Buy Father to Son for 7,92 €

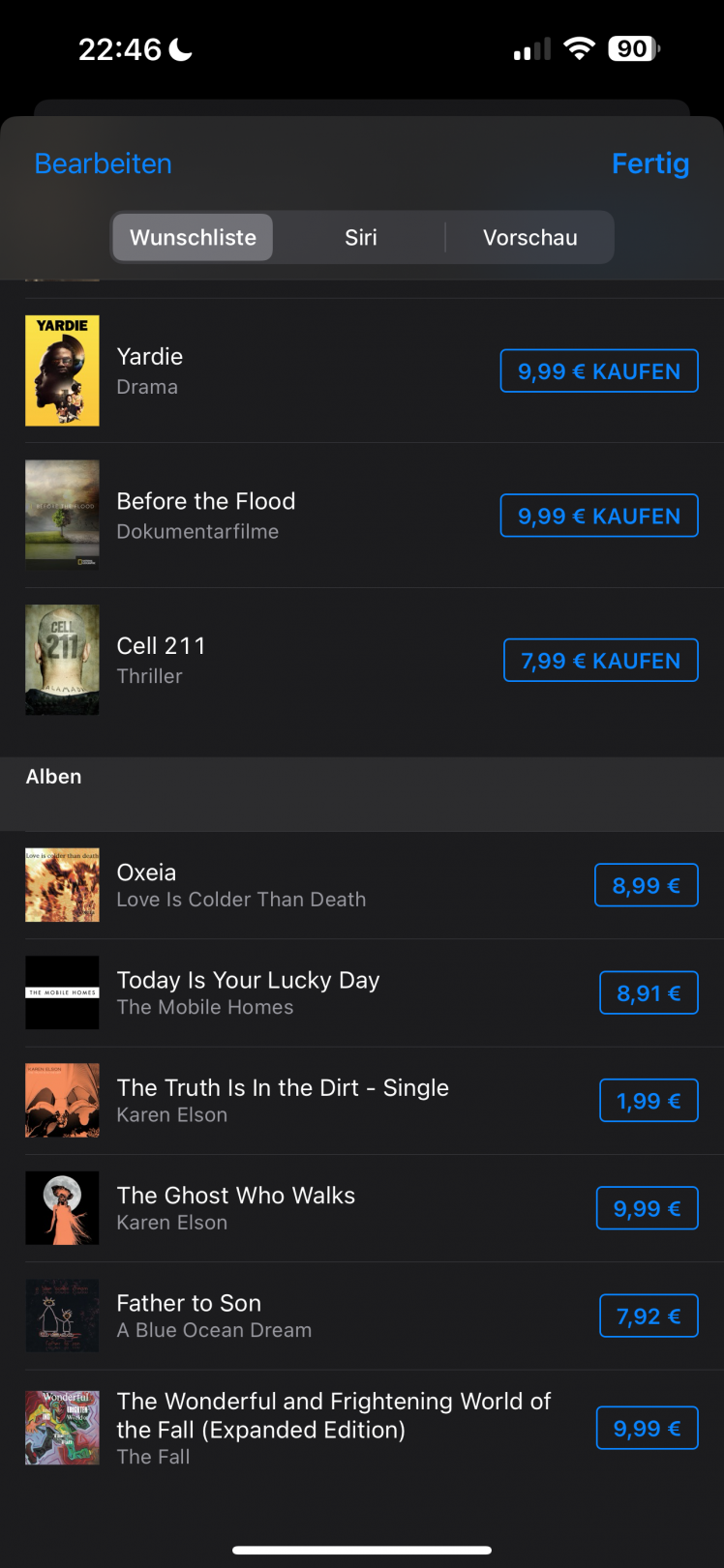pos(648,1317)
